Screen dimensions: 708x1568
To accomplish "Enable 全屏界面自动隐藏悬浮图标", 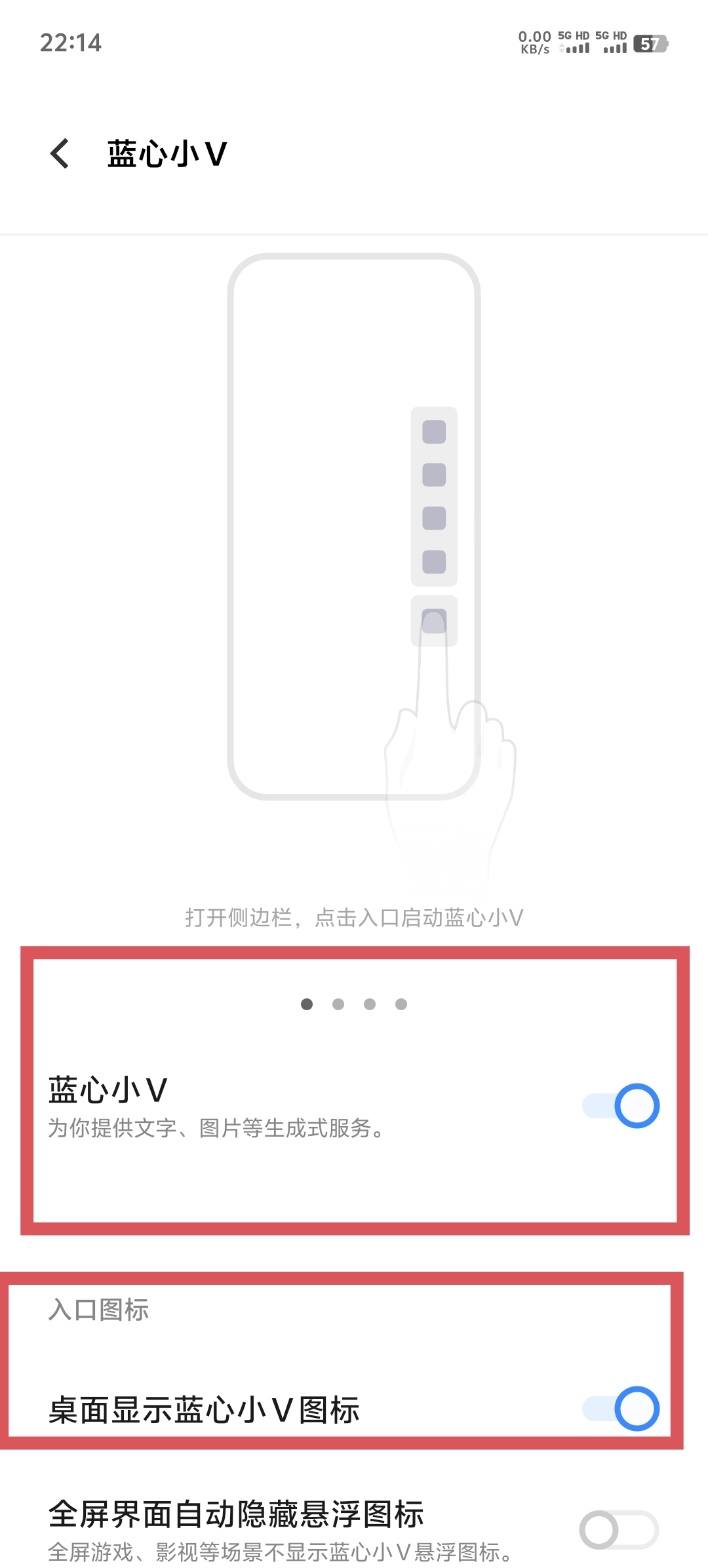I will [x=618, y=1530].
